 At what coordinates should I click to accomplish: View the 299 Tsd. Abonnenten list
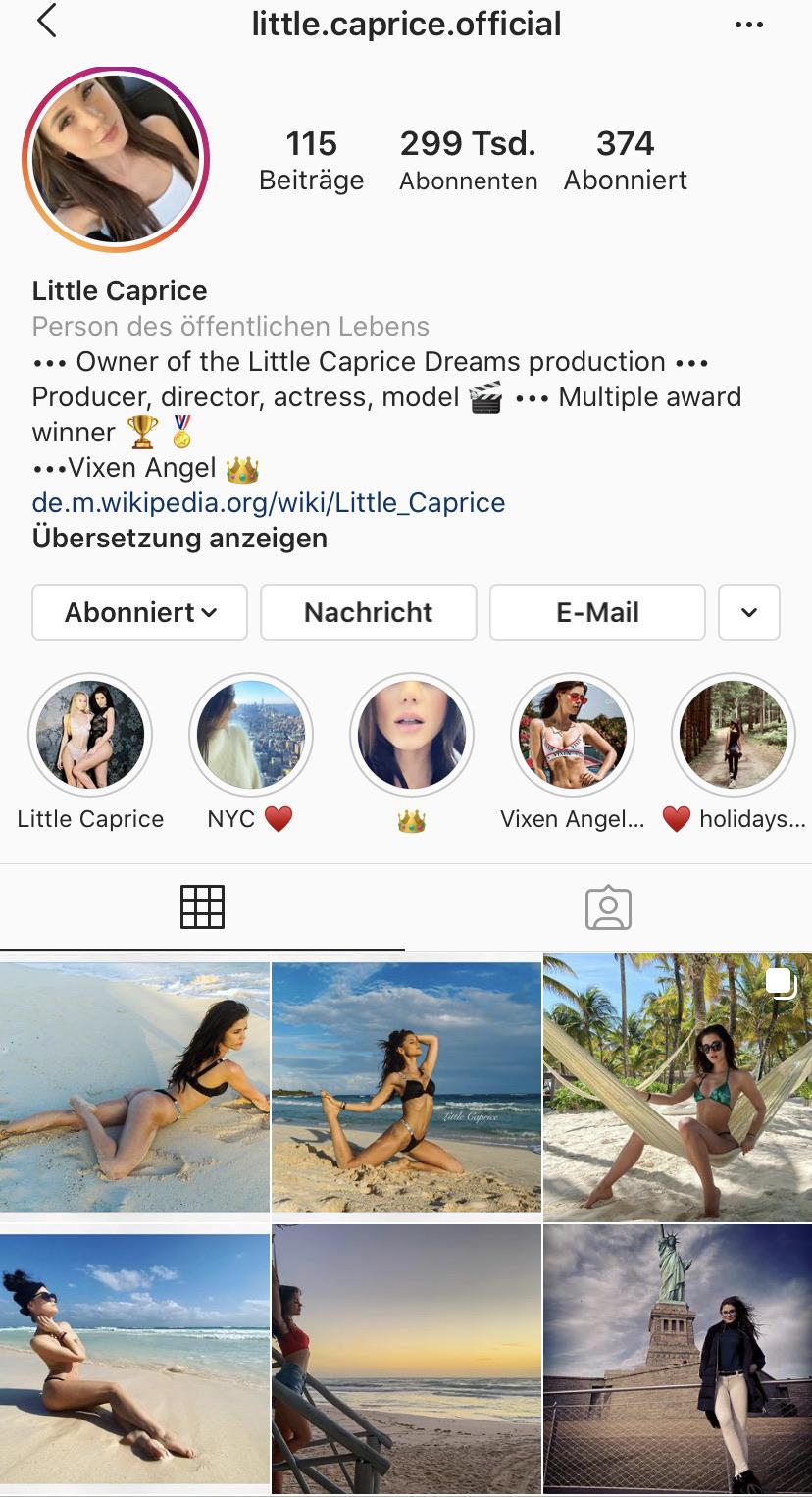point(468,159)
